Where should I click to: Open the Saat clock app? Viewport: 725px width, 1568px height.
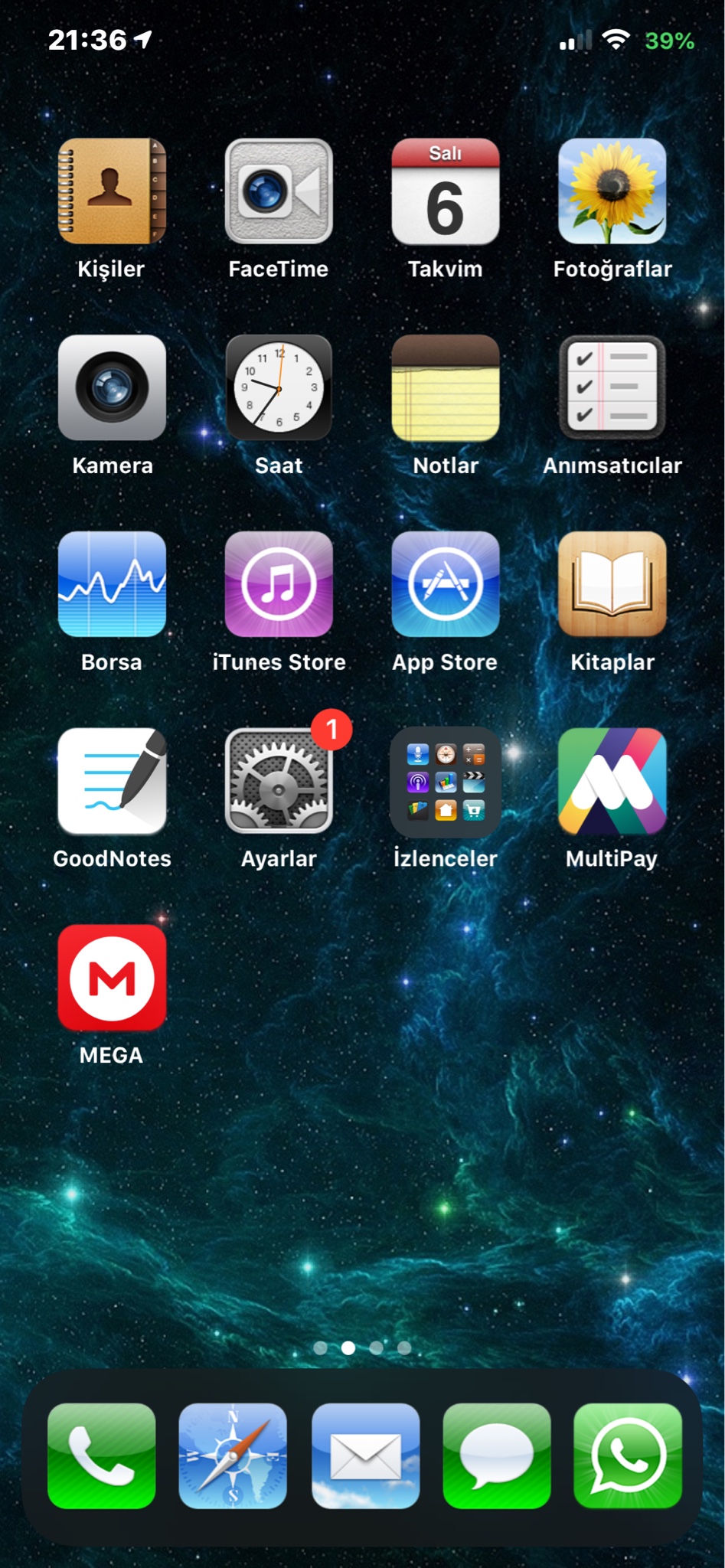click(x=279, y=387)
